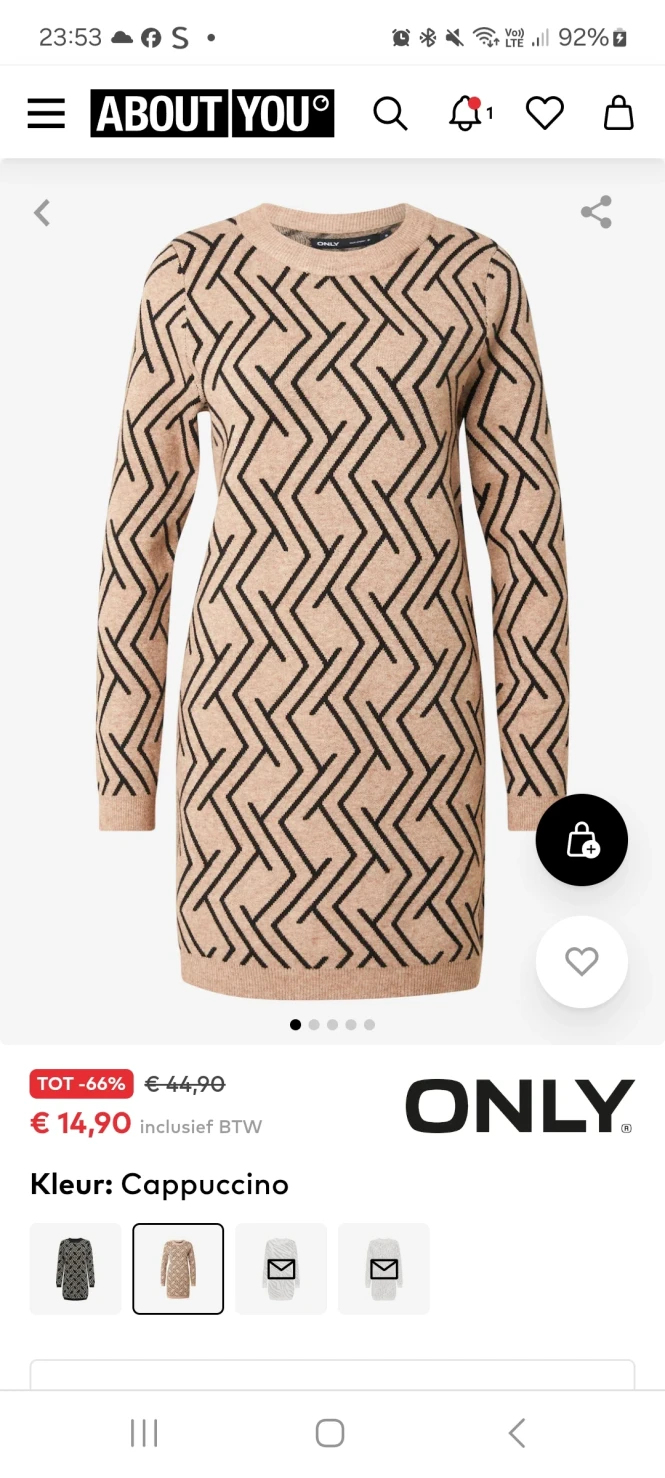Tap the system home button

pyautogui.click(x=330, y=1433)
